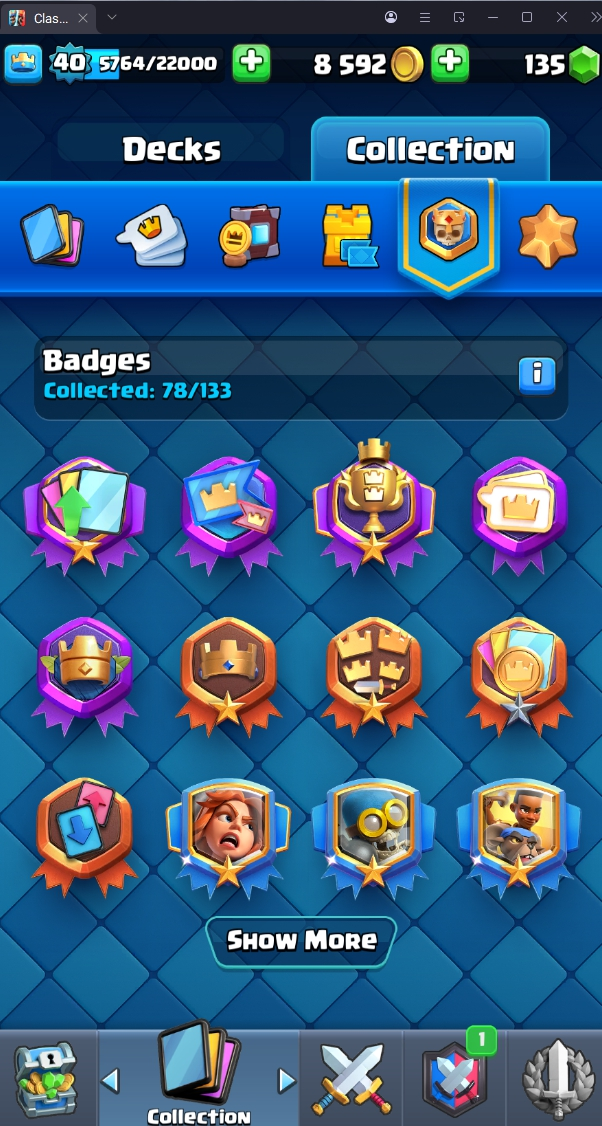Open the Shop chest tab
Viewport: 602px width, 1126px height.
[47, 1078]
